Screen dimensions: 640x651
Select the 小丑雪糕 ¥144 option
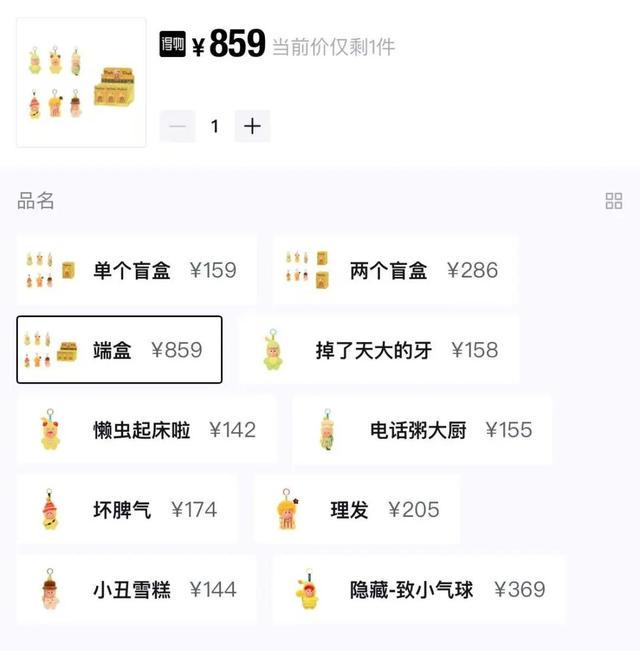(136, 590)
